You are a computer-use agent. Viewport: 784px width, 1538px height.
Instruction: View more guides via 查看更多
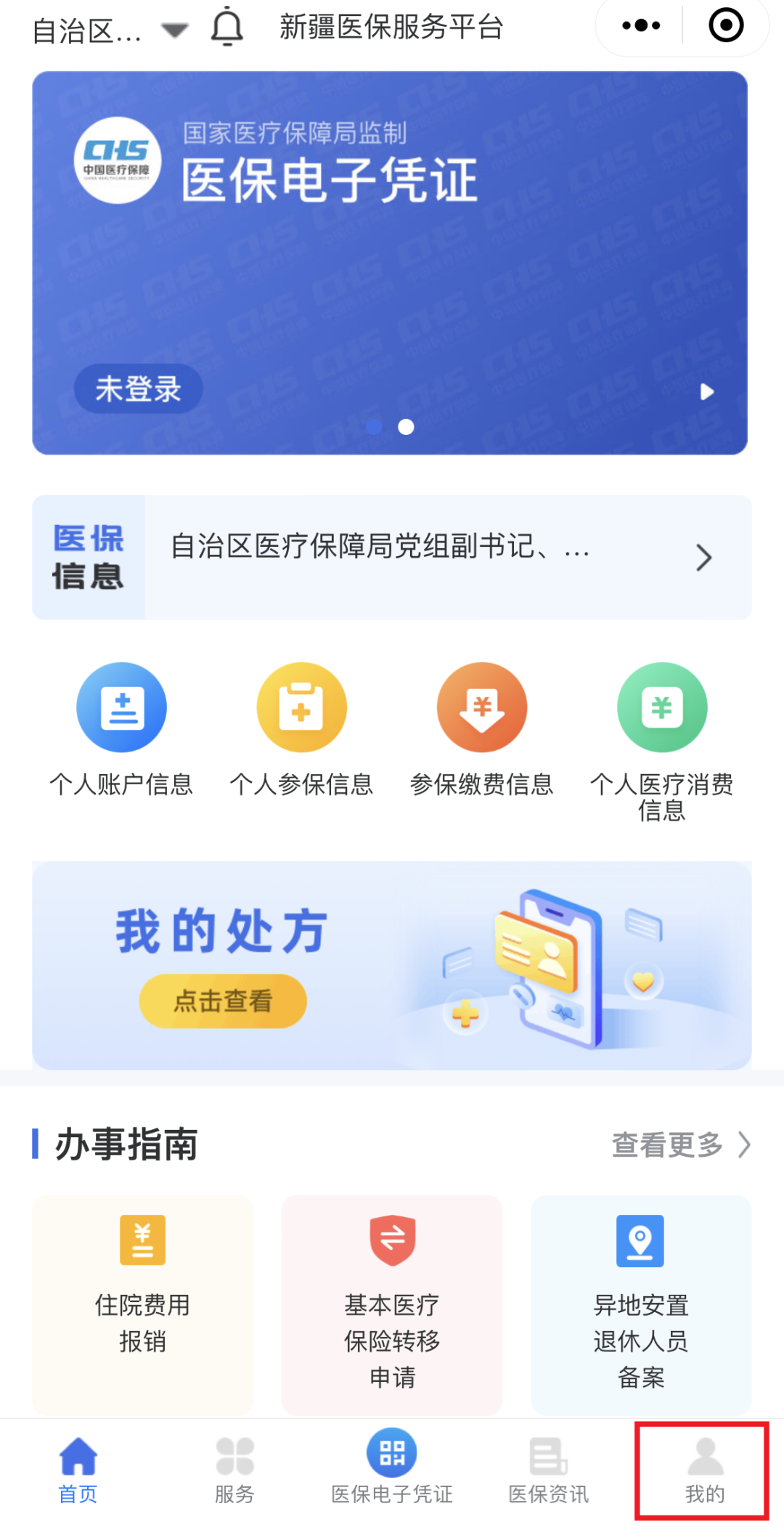click(x=680, y=1145)
